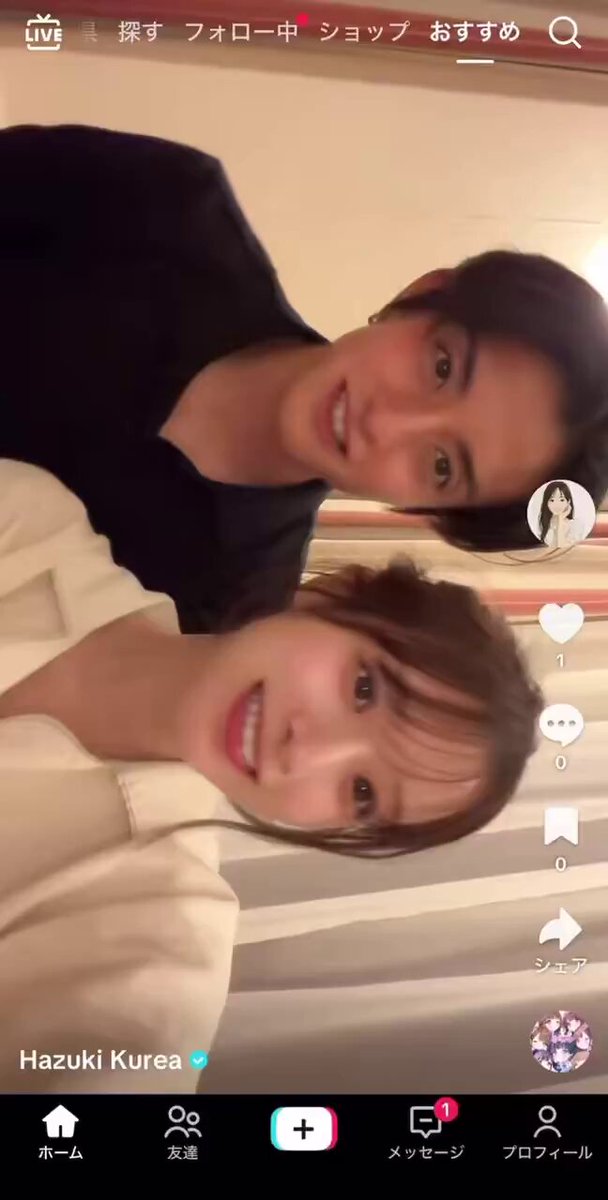The width and height of the screenshot is (608, 1200).
Task: Open Hazuki Kurea's username link
Action: (100, 1061)
